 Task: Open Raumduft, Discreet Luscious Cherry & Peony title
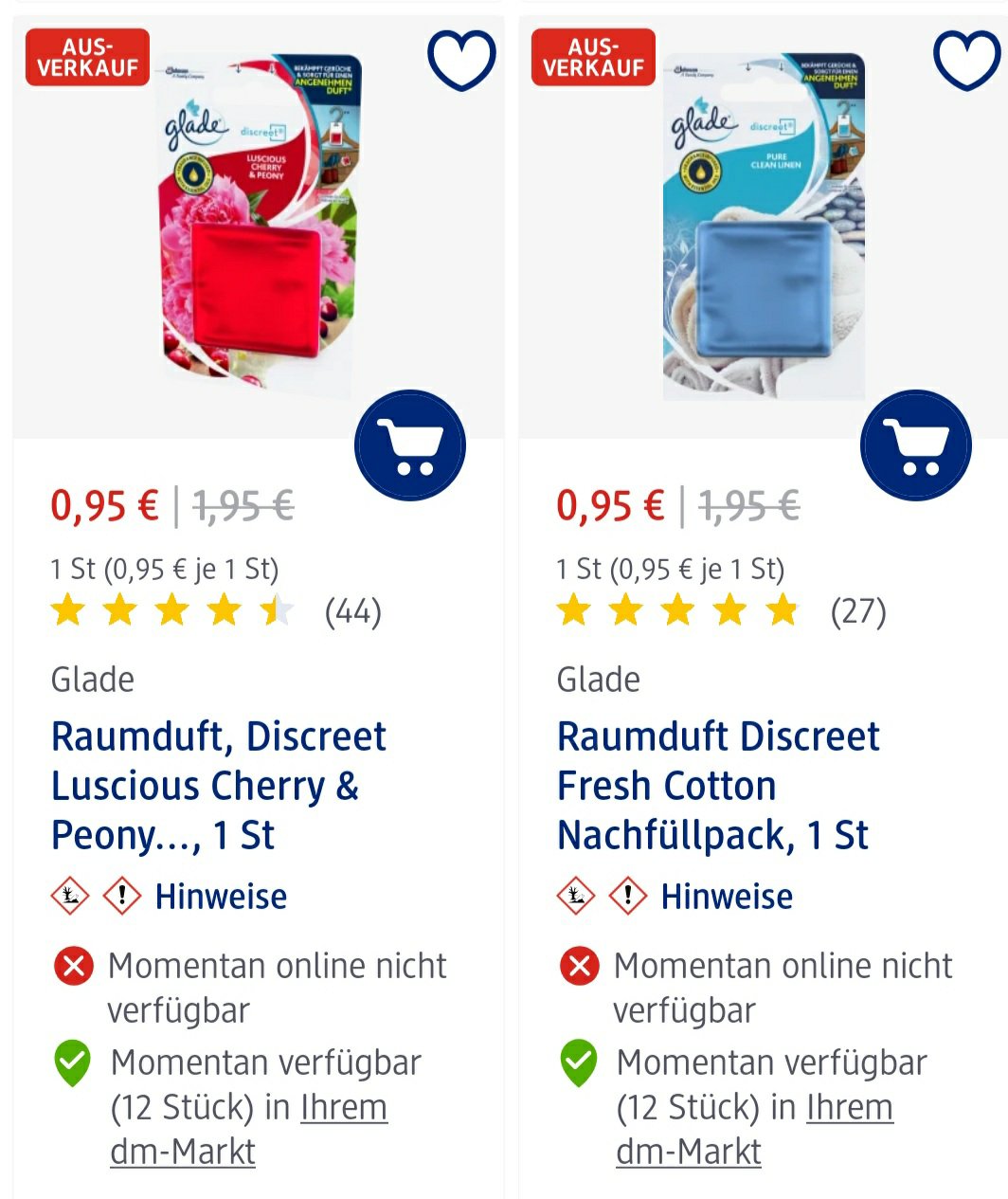[x=218, y=786]
